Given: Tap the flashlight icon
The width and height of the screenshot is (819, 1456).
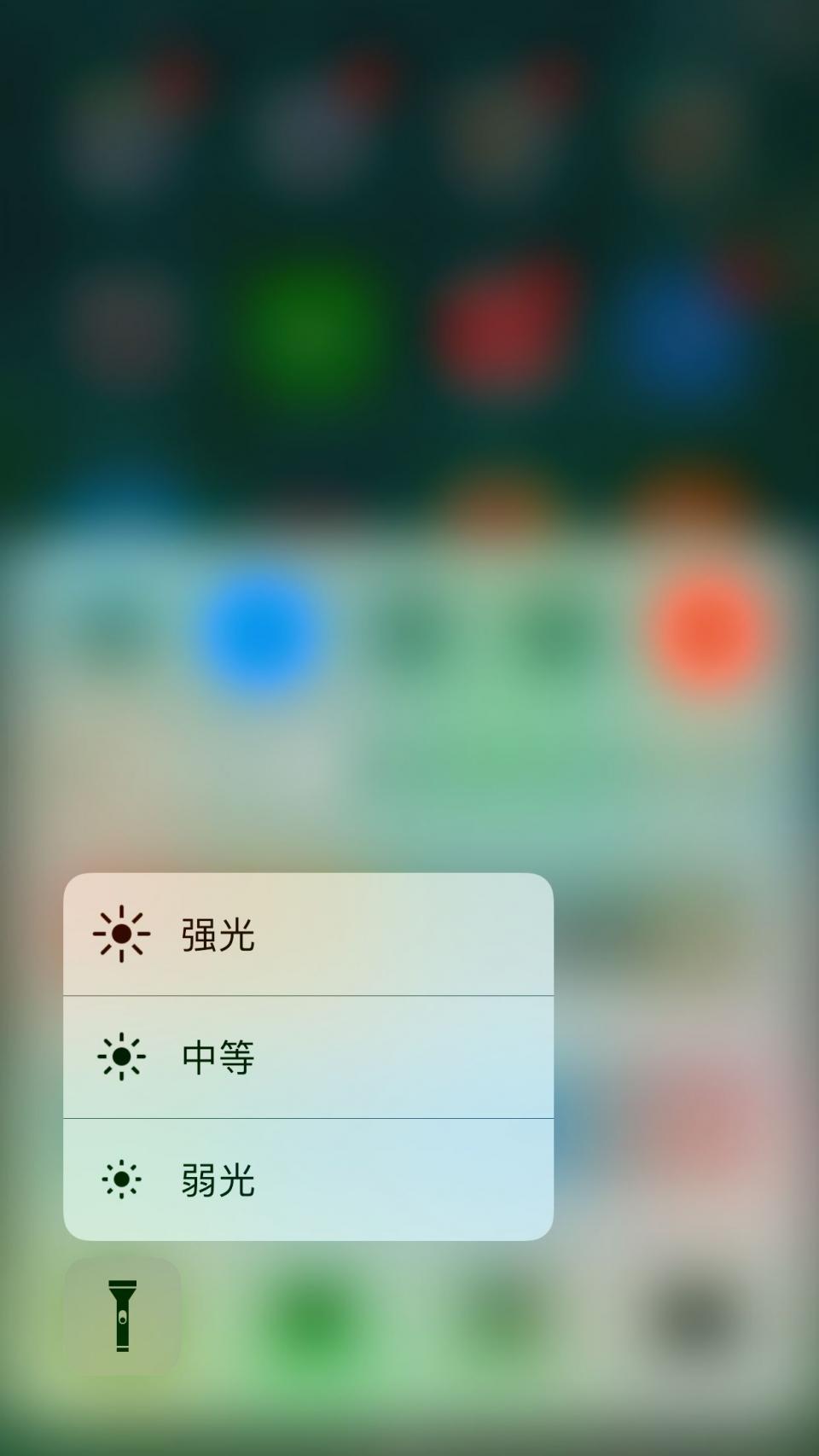Looking at the screenshot, I should [122, 1315].
